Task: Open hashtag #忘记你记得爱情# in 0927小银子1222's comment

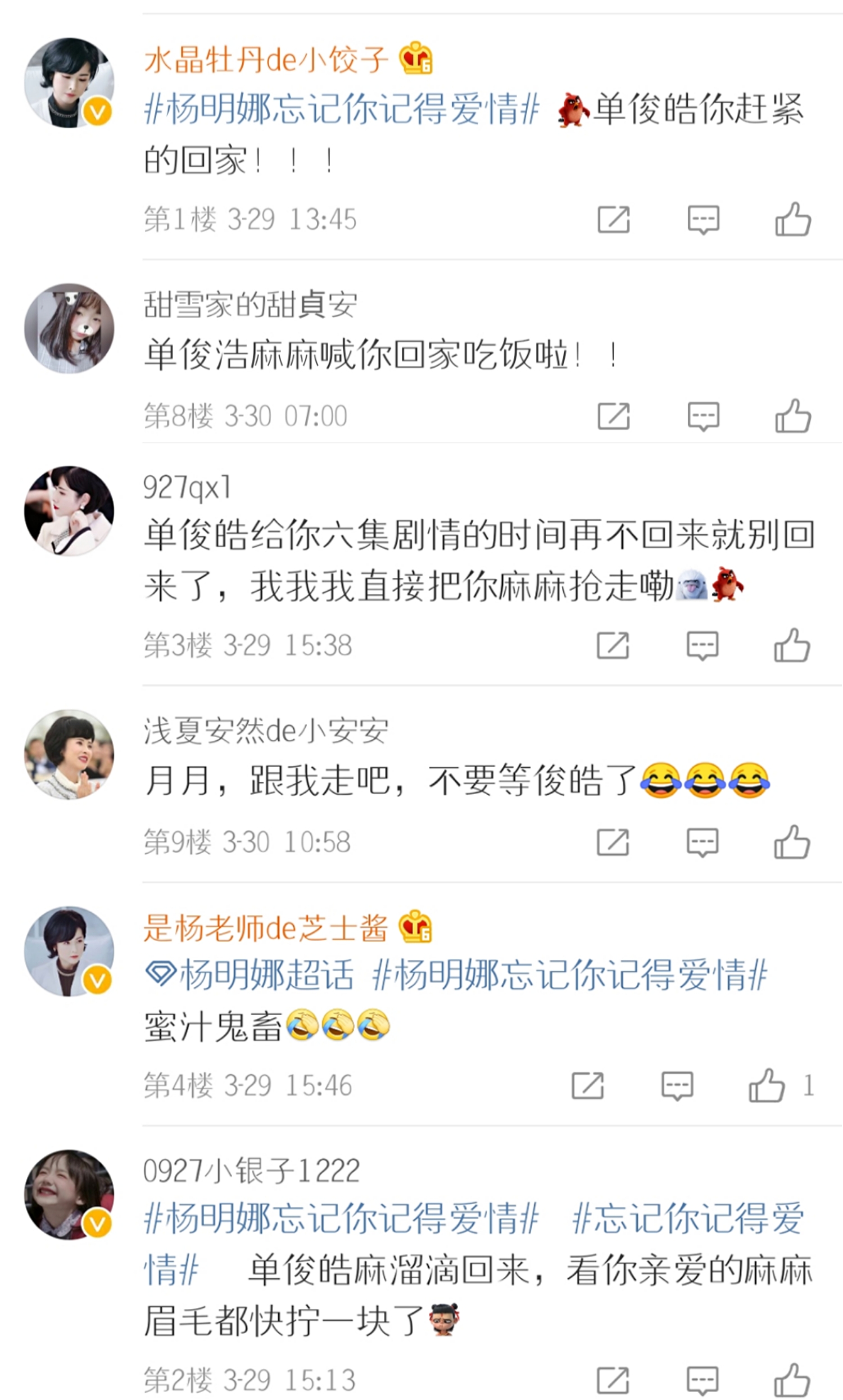Action: 687,1218
